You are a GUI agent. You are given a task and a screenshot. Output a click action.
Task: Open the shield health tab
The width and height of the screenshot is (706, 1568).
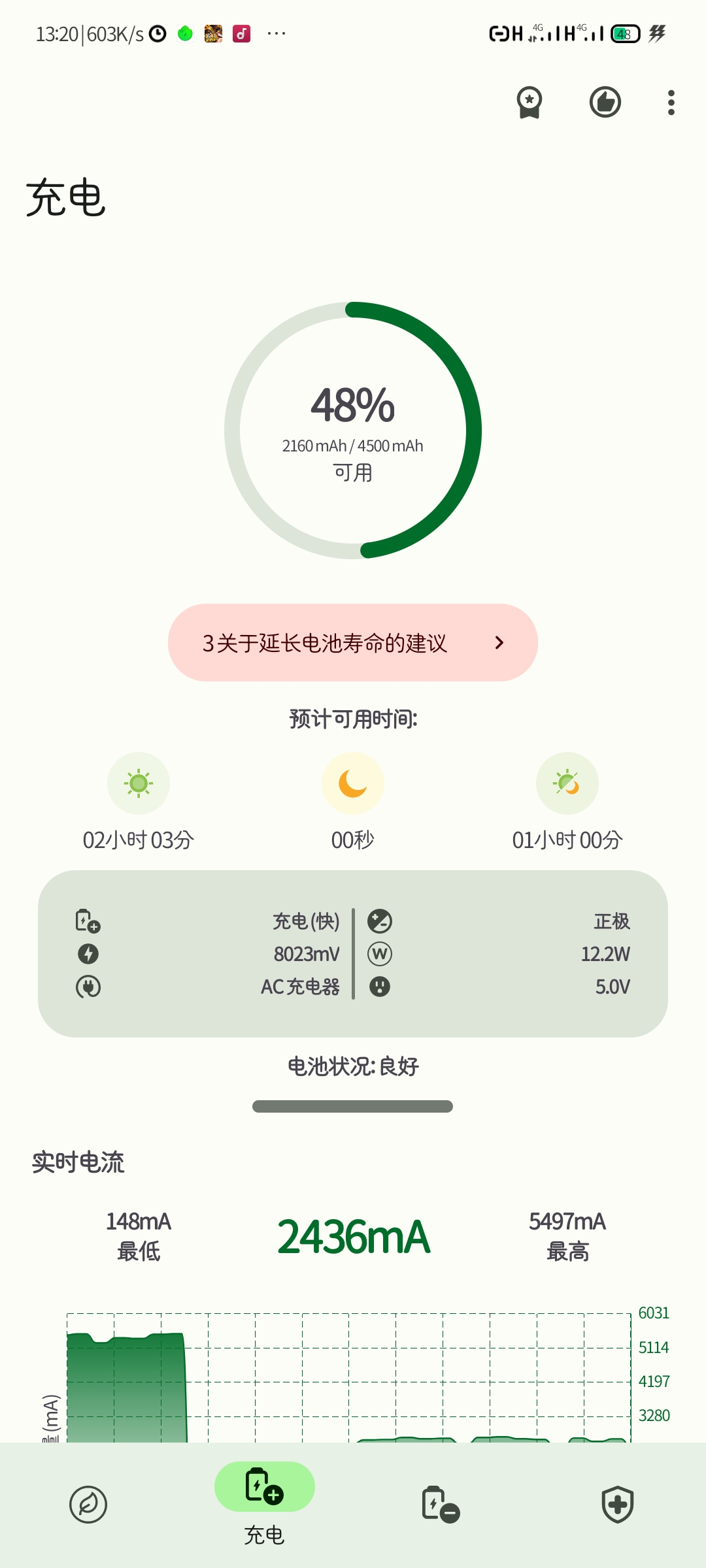617,1505
